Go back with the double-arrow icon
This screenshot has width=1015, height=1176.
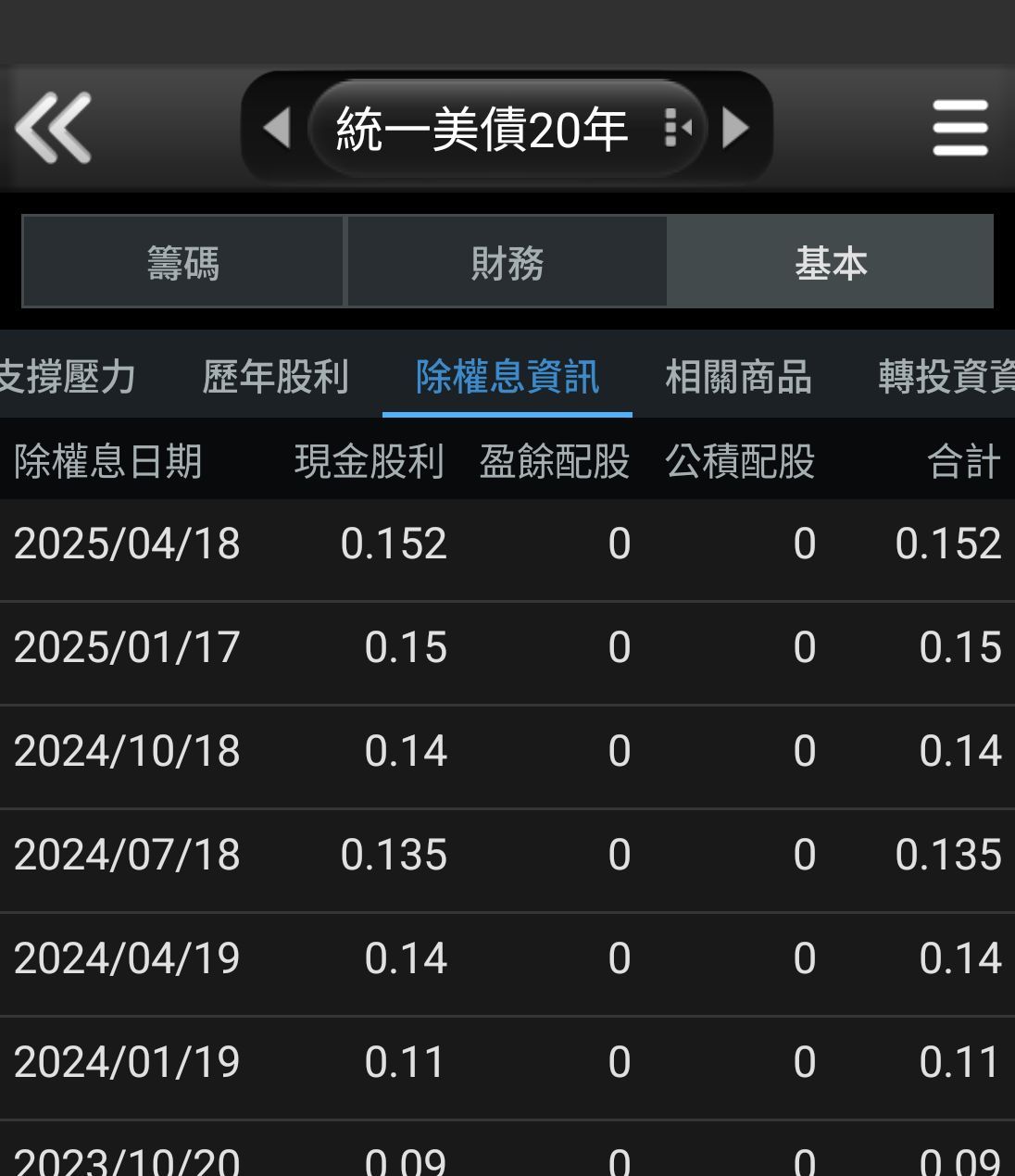54,128
